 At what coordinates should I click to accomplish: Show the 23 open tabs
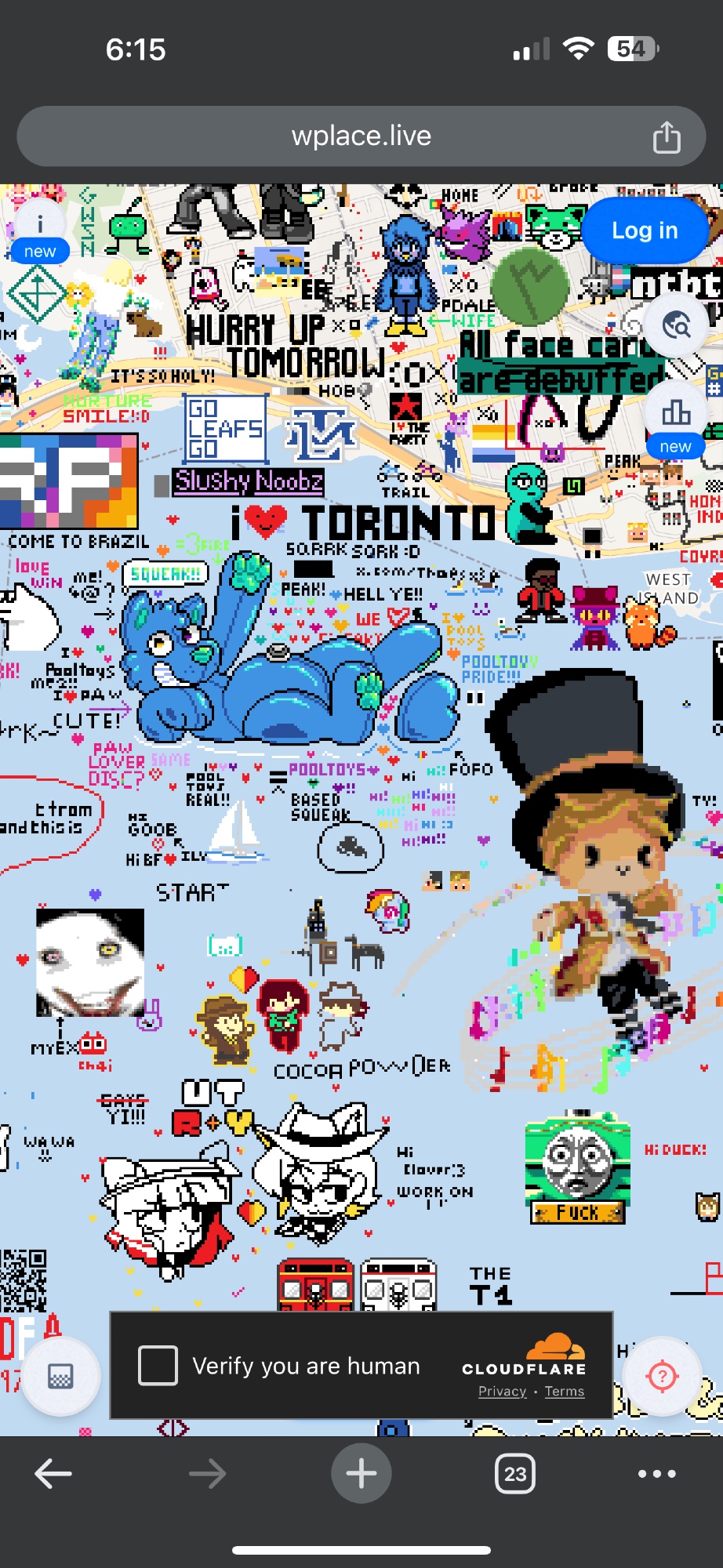click(515, 1474)
